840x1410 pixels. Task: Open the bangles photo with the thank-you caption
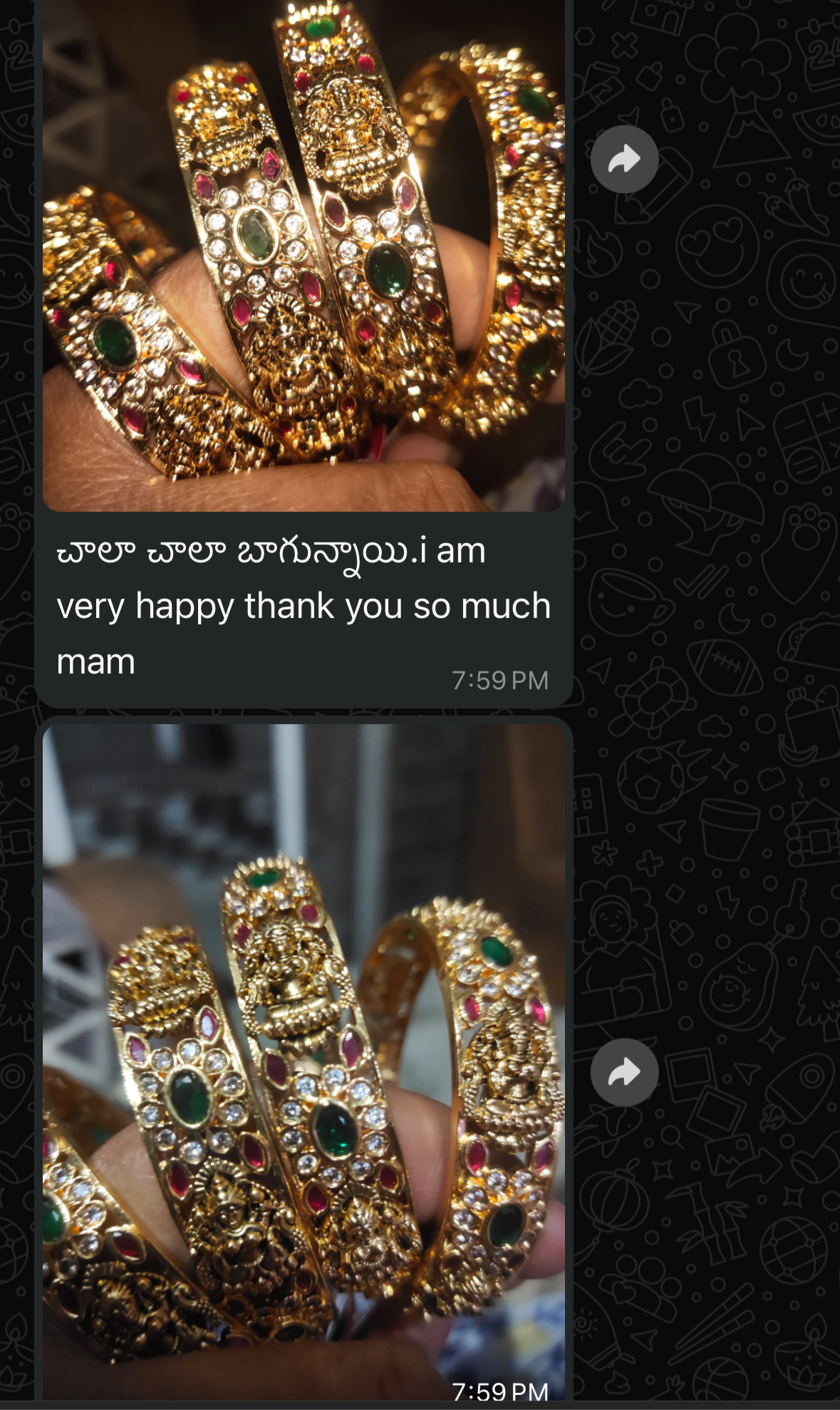click(x=304, y=257)
